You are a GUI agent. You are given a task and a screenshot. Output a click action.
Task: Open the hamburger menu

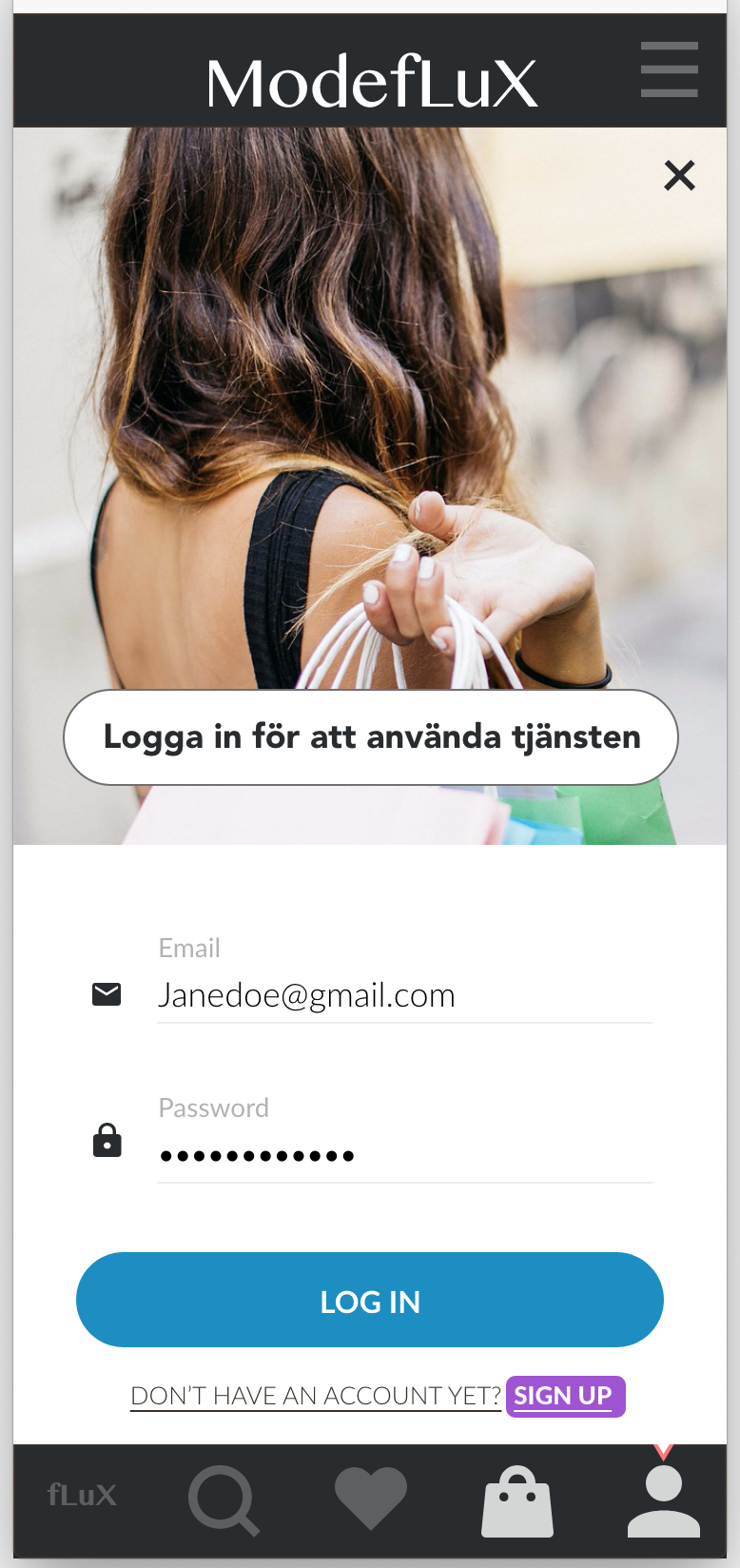pyautogui.click(x=670, y=69)
